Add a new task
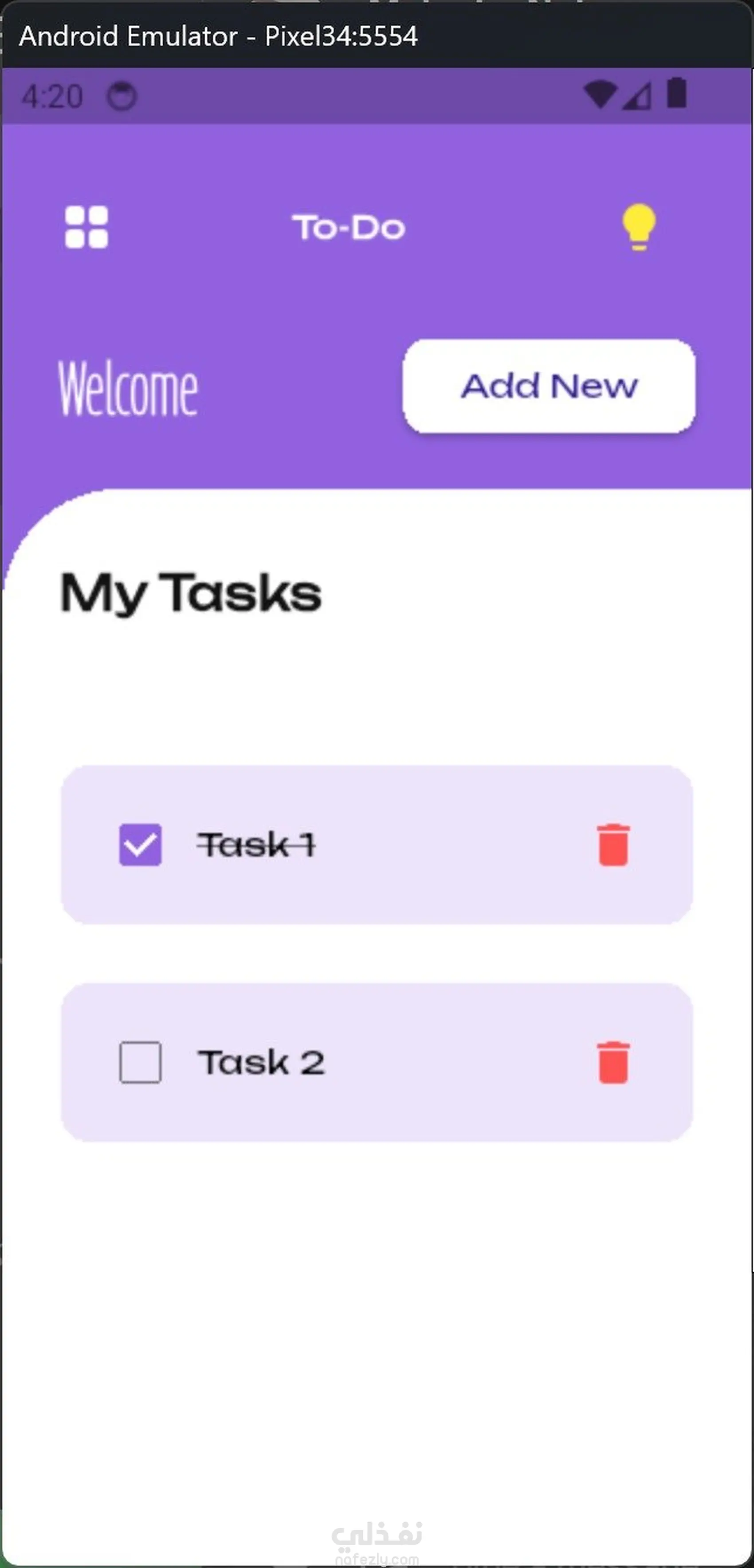The width and height of the screenshot is (754, 1568). pyautogui.click(x=549, y=386)
